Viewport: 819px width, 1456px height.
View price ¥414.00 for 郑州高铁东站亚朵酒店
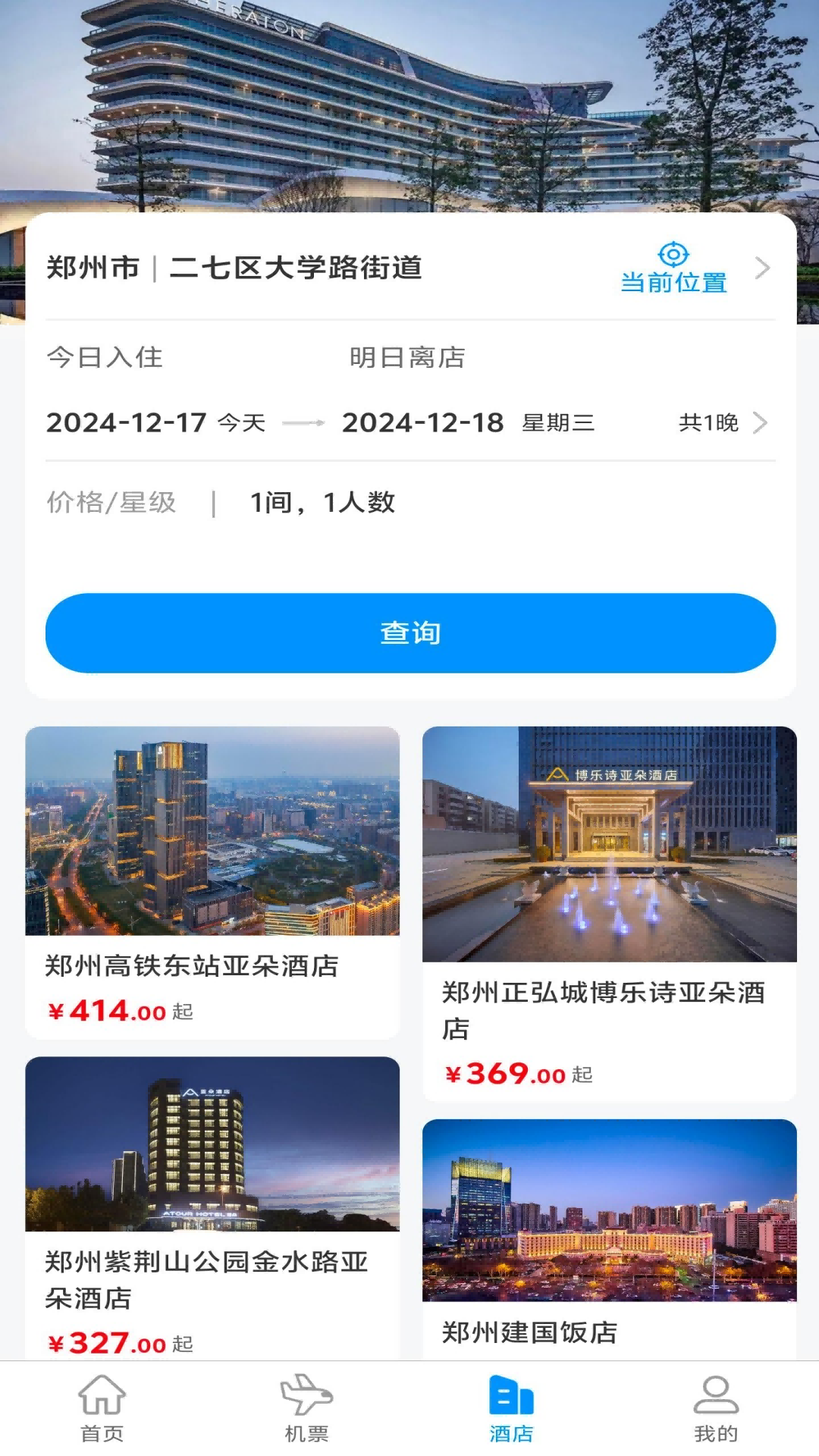pyautogui.click(x=108, y=1011)
